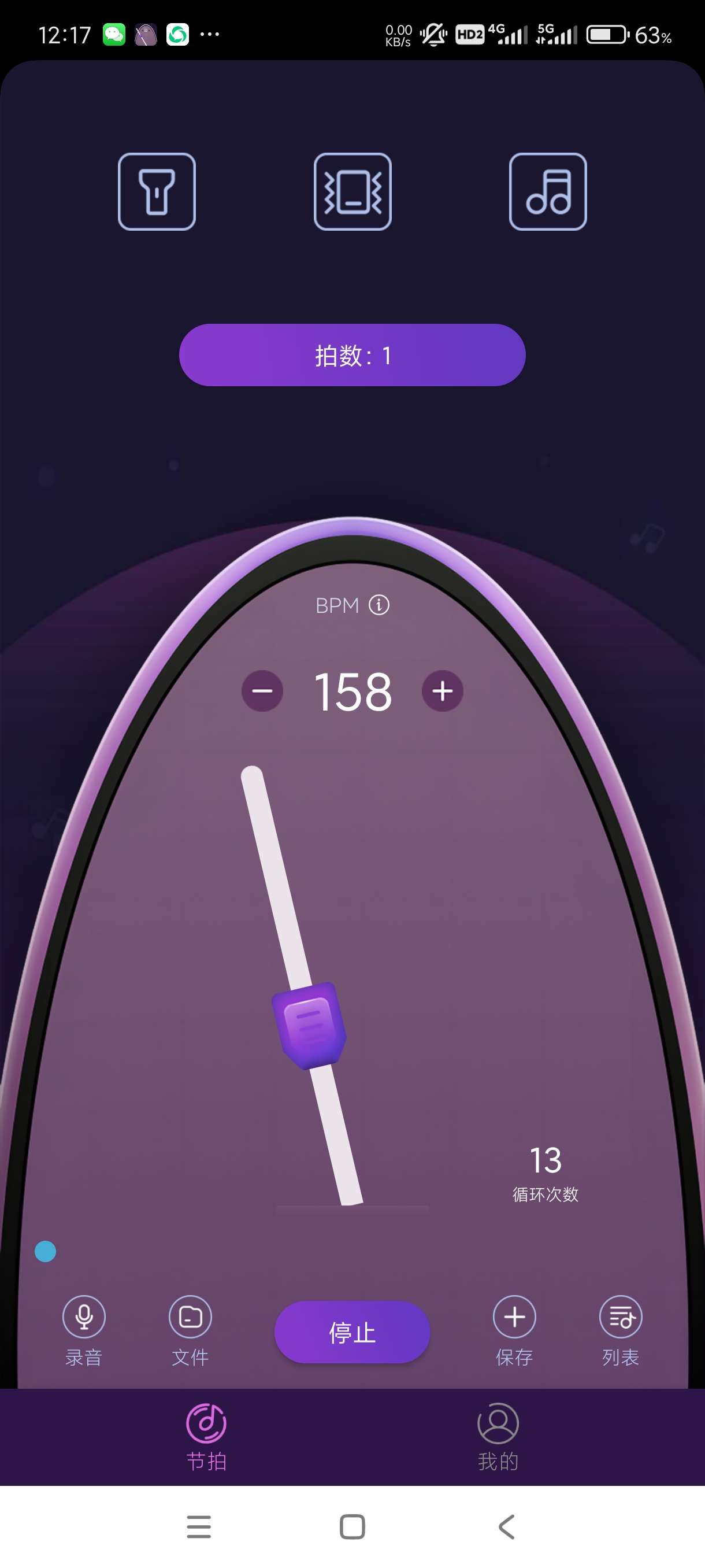Stop the metronome with 停止
Image resolution: width=705 pixels, height=1568 pixels.
click(352, 1332)
